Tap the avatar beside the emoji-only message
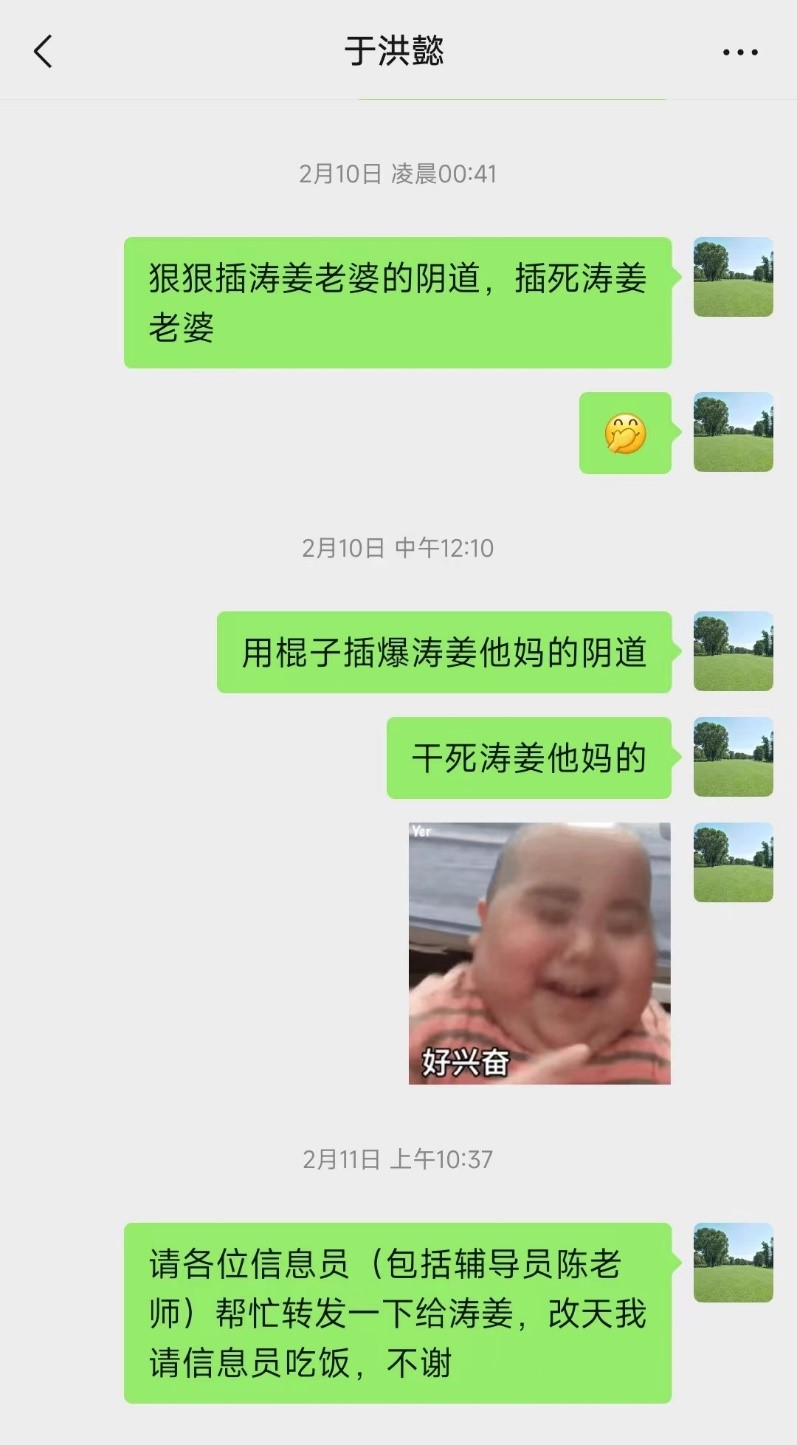The image size is (797, 1445). click(733, 432)
